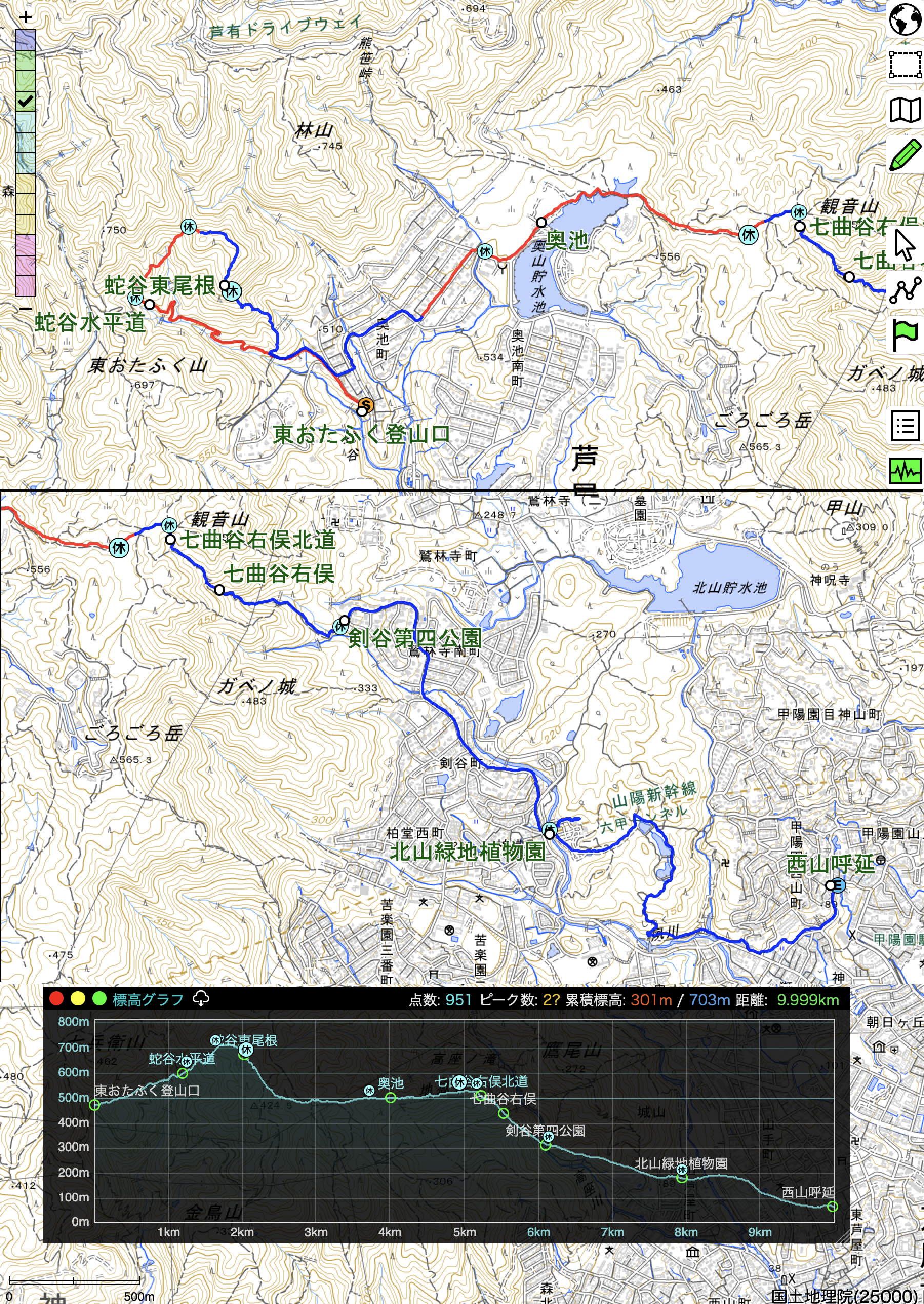Tap the 西山呼延 end waypoint marker
Screen dimensions: 924x1304
(x=837, y=885)
